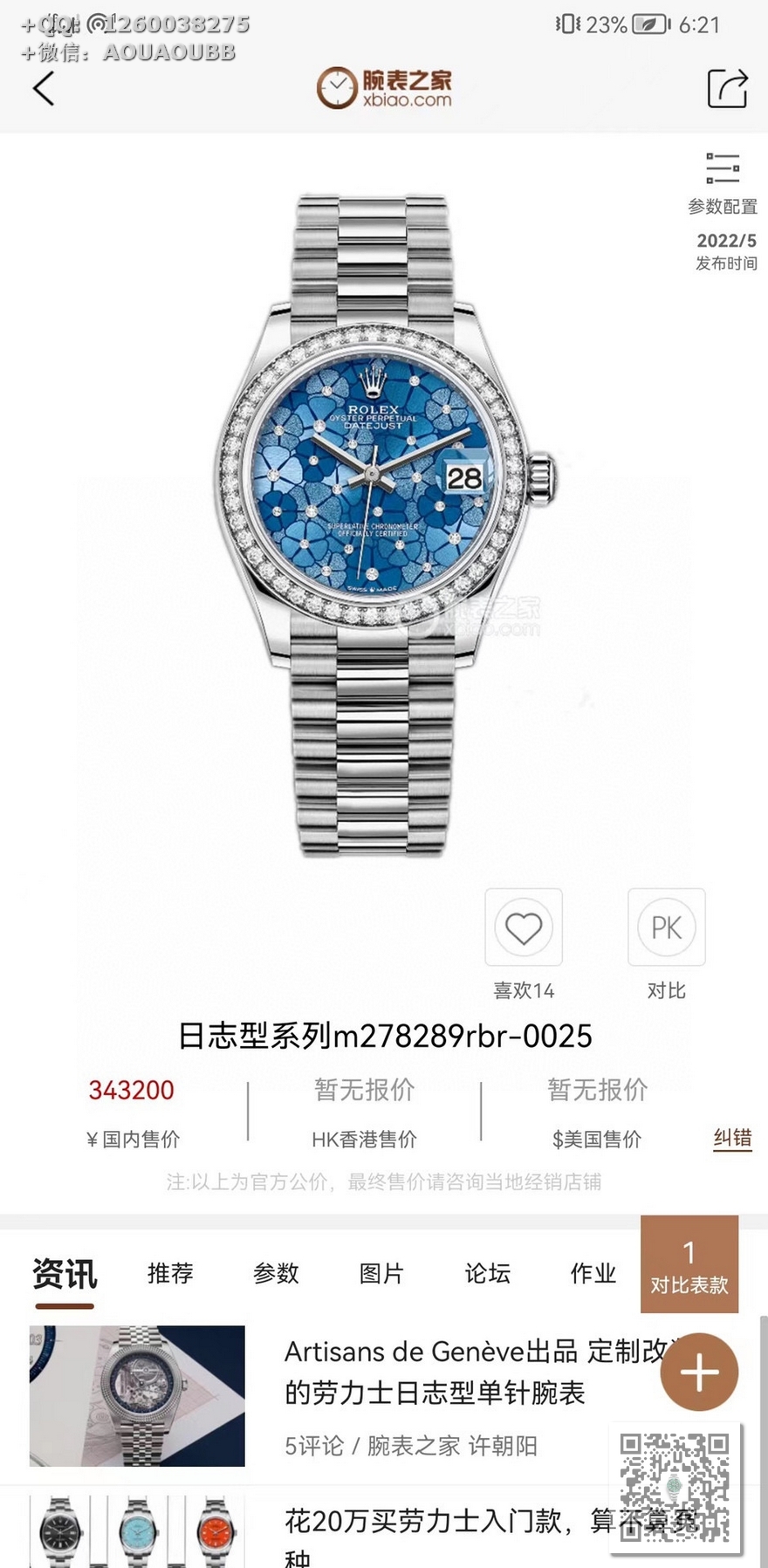This screenshot has width=768, height=1568.
Task: Share this watch page
Action: (726, 88)
